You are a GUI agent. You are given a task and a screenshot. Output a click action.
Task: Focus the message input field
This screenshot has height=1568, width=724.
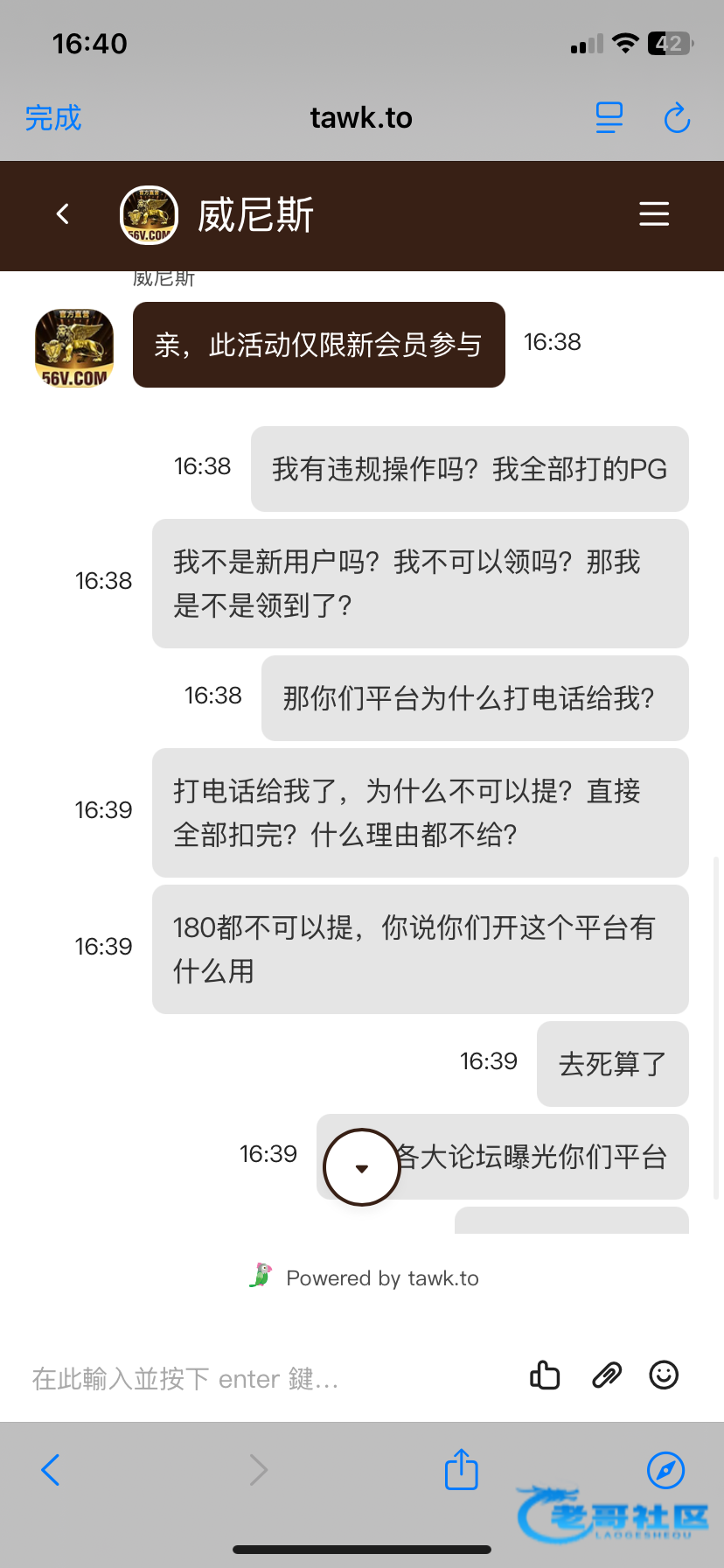click(262, 1378)
